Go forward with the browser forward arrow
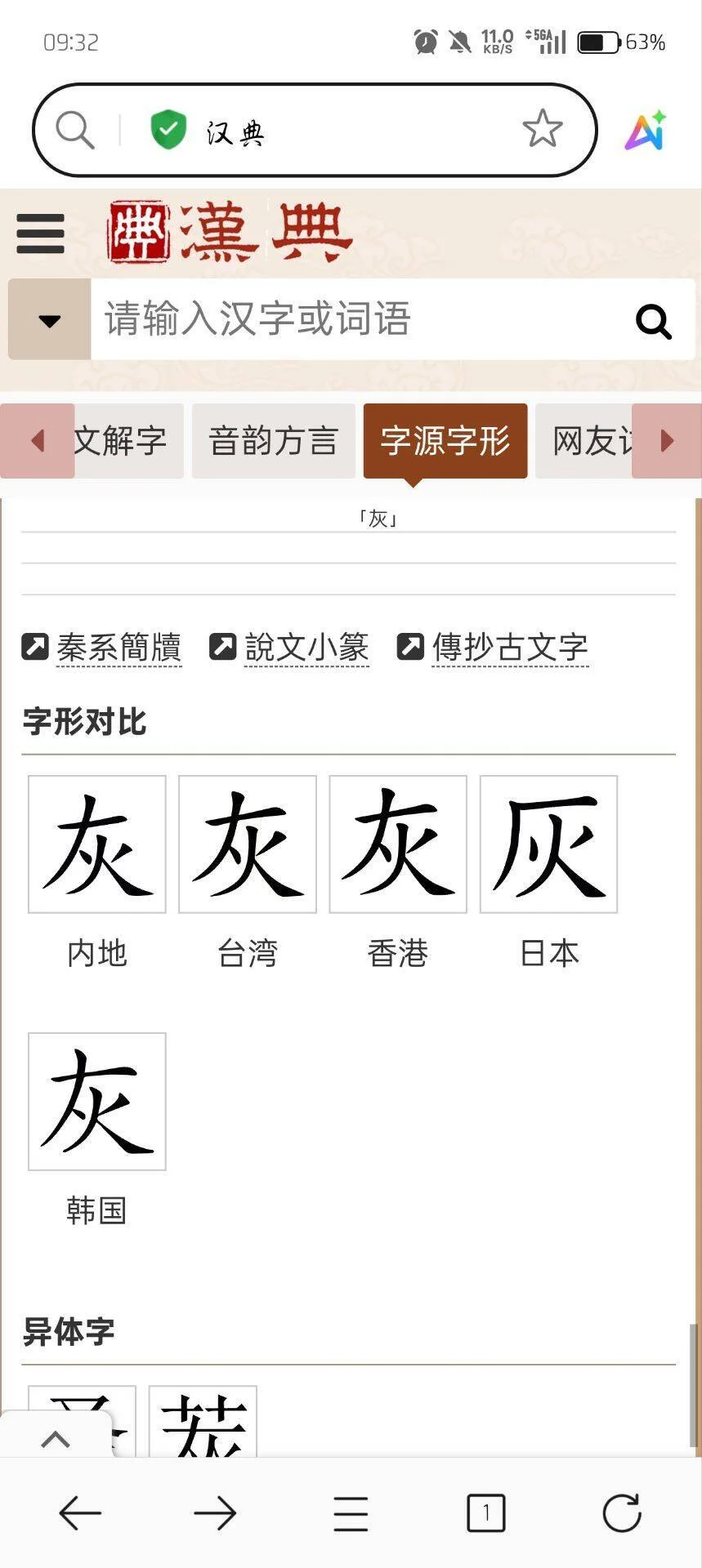This screenshot has height=1568, width=702. (x=215, y=1513)
